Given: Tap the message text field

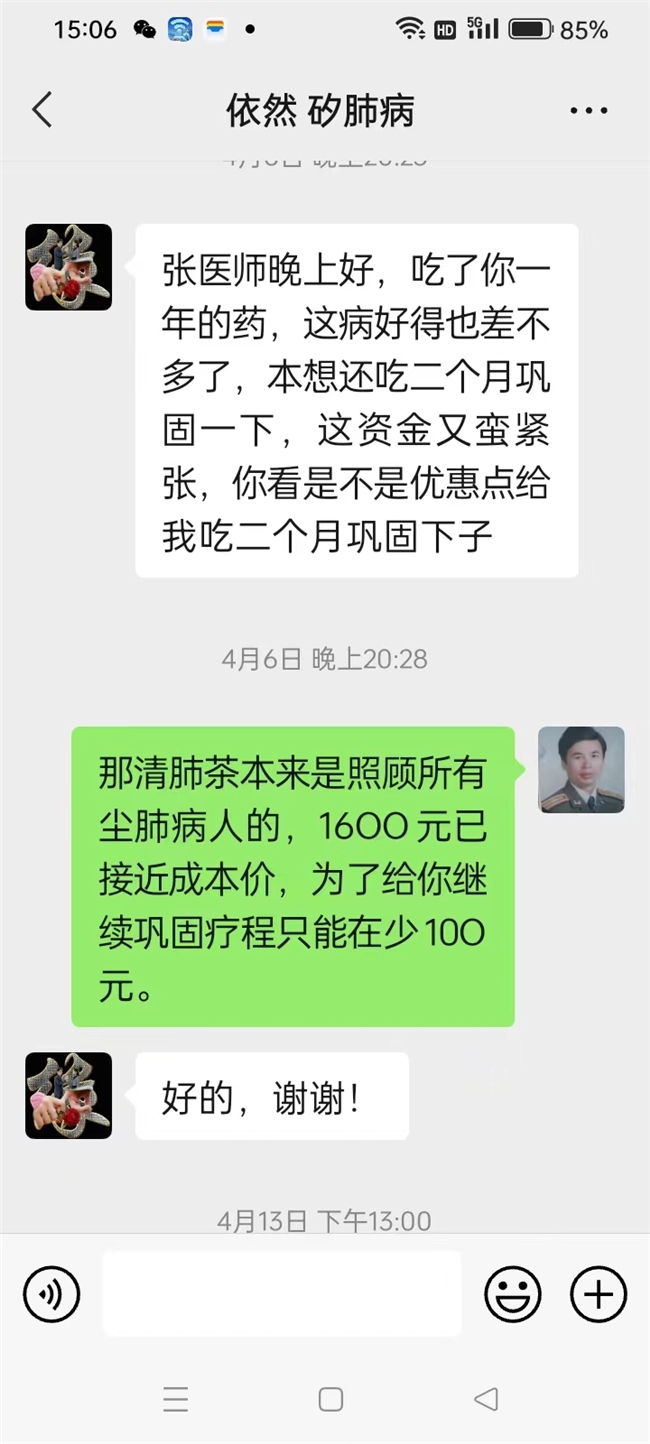Looking at the screenshot, I should 282,1294.
